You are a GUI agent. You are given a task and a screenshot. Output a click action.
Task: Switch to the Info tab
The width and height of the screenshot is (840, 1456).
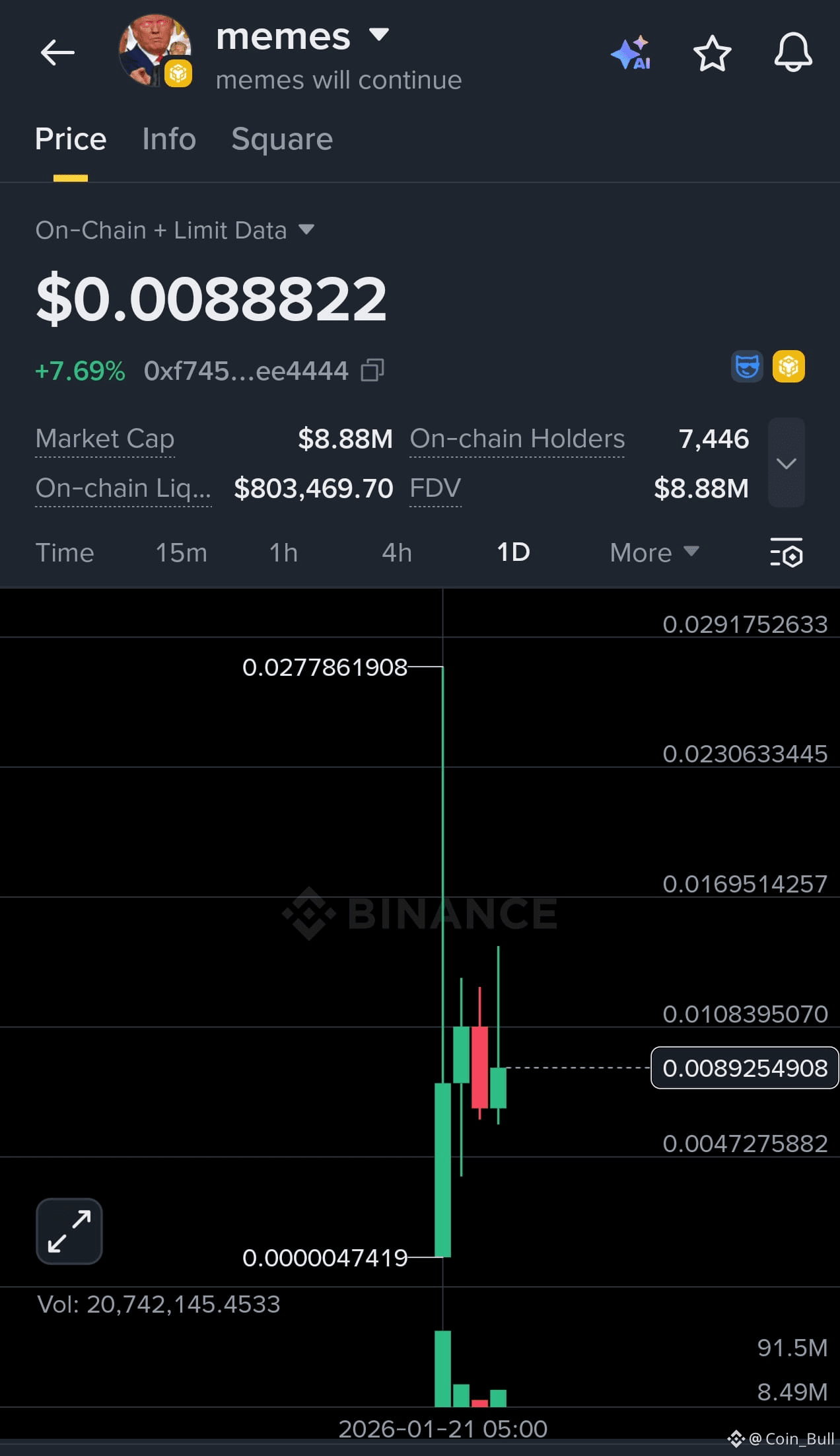(x=169, y=139)
